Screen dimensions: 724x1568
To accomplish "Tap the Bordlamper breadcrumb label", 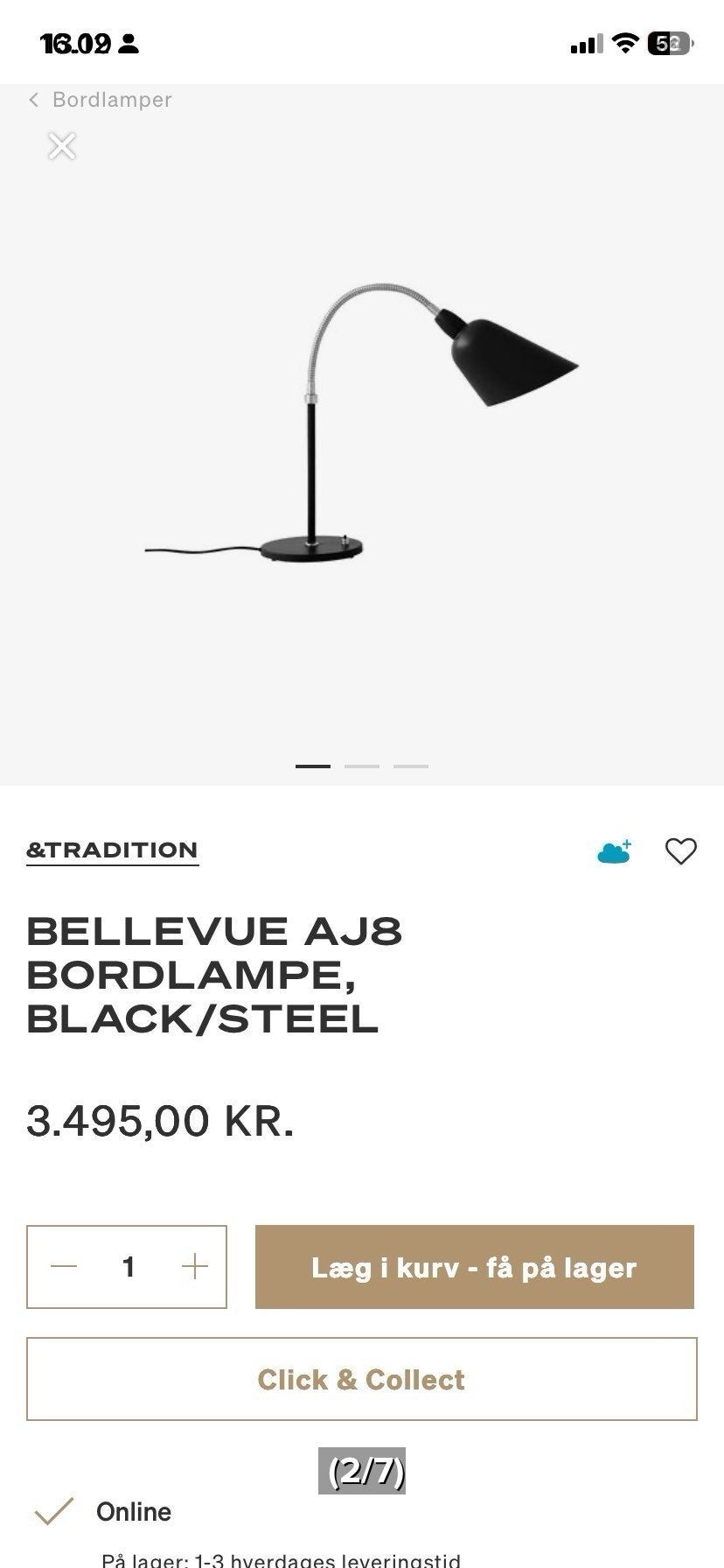I will tap(112, 100).
